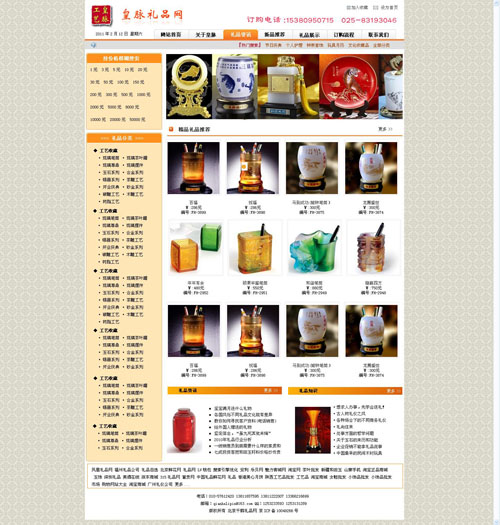Image resolution: width=500 pixels, height=525 pixels.
Task: Open the first article link under 礼品资讯
Action: 233,408
